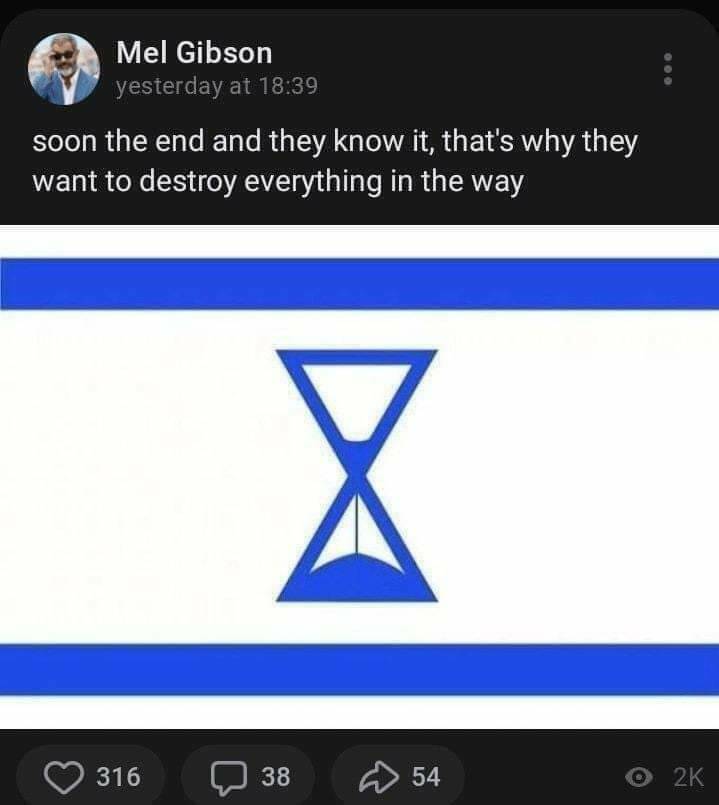Open the 38 comments on this post
719x805 pixels.
tap(248, 775)
